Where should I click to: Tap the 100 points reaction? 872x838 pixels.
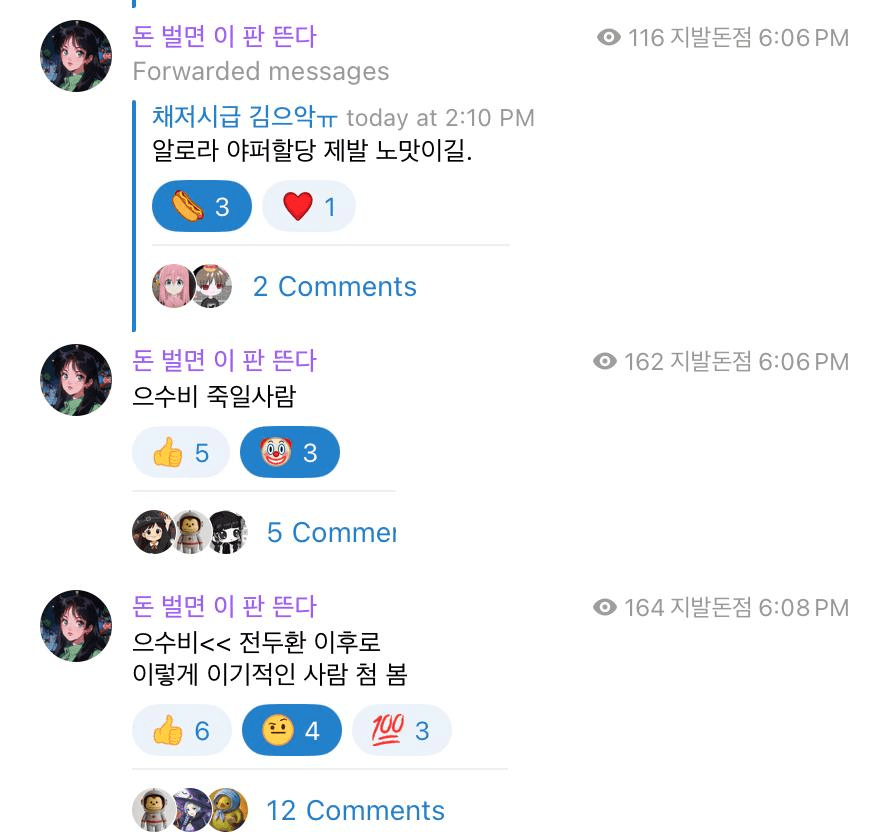coord(401,731)
